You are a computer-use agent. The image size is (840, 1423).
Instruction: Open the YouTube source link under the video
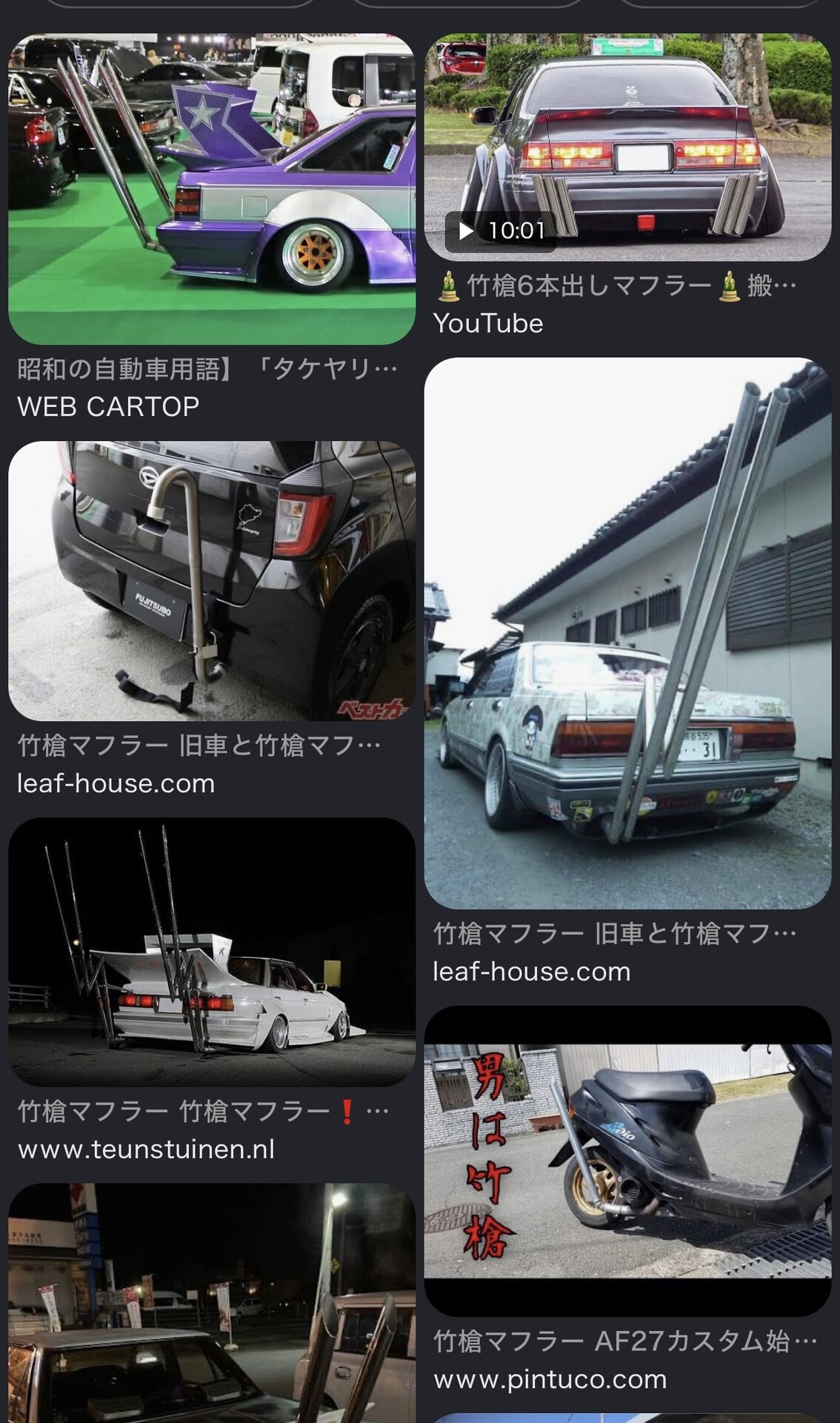pos(488,323)
